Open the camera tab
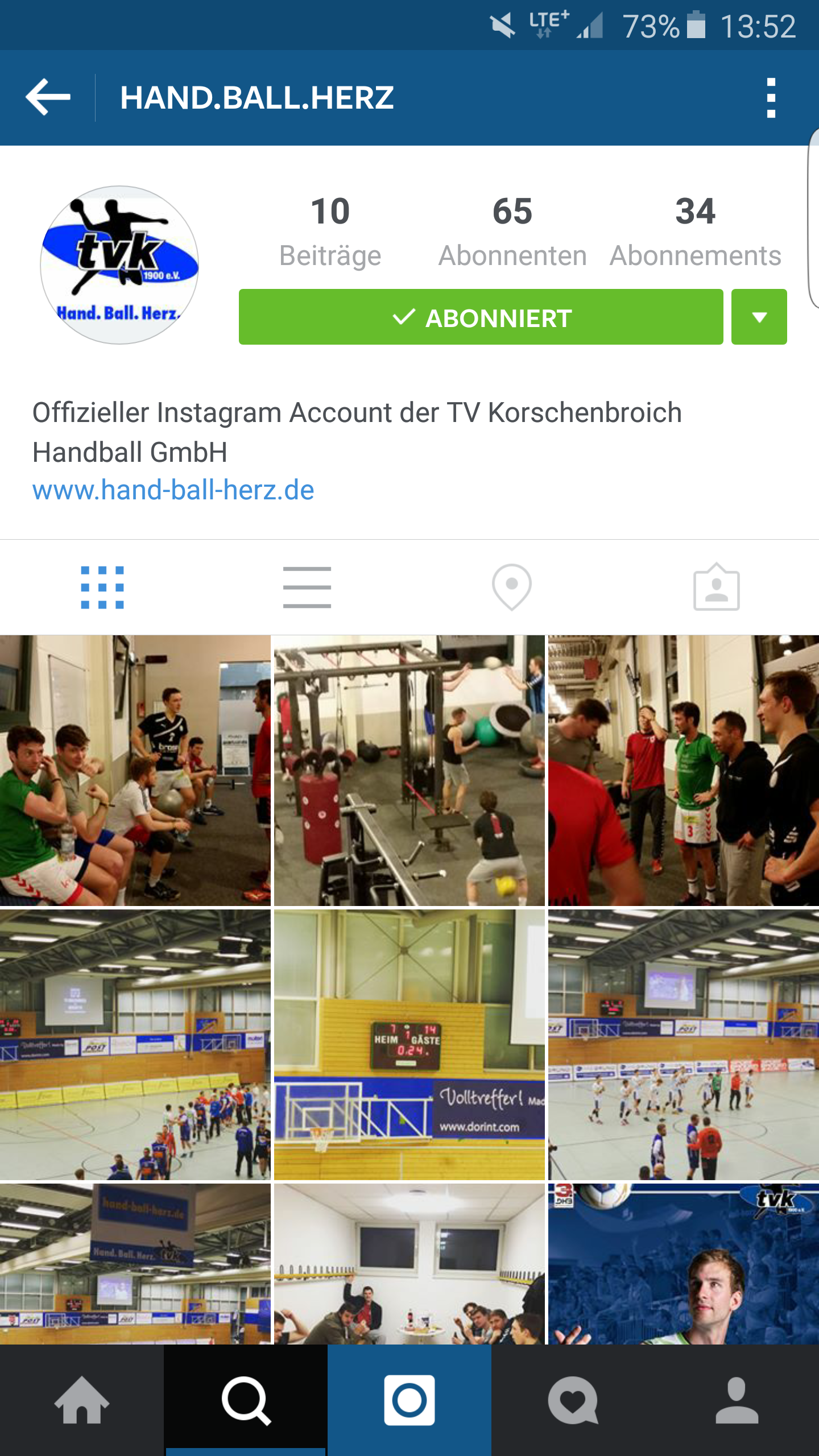The width and height of the screenshot is (819, 1456). click(409, 1400)
